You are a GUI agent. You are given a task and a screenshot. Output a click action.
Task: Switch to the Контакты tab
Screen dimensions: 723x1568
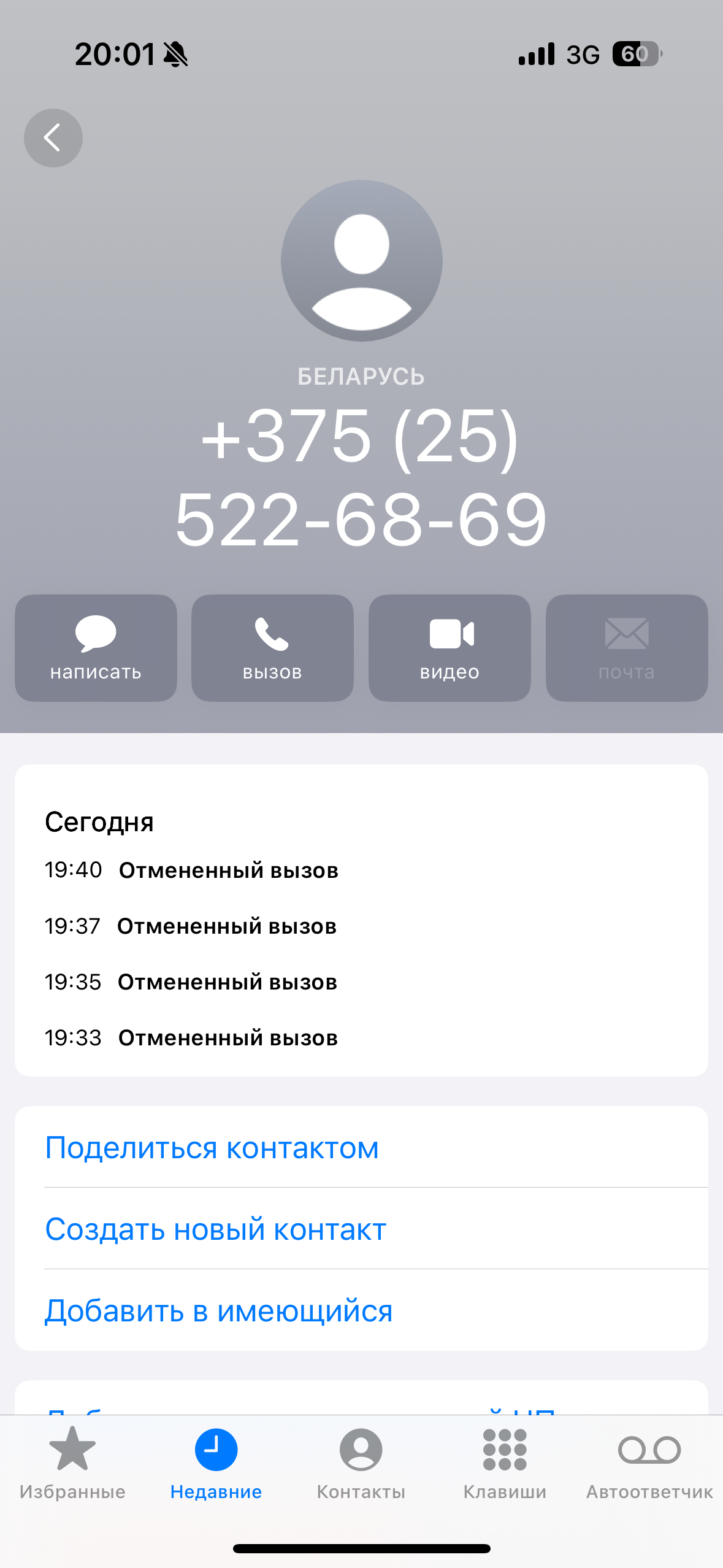point(361,1463)
